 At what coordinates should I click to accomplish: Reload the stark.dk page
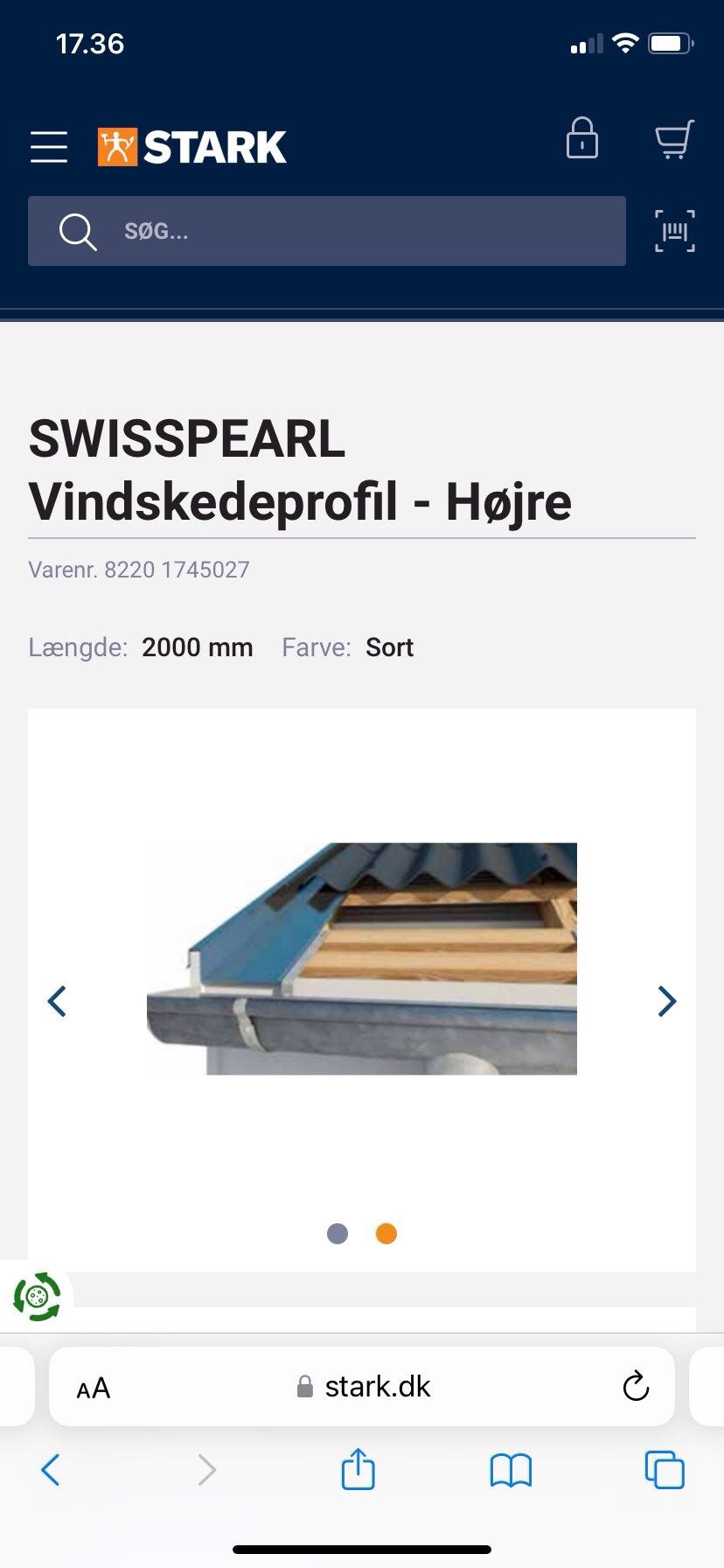point(634,1386)
